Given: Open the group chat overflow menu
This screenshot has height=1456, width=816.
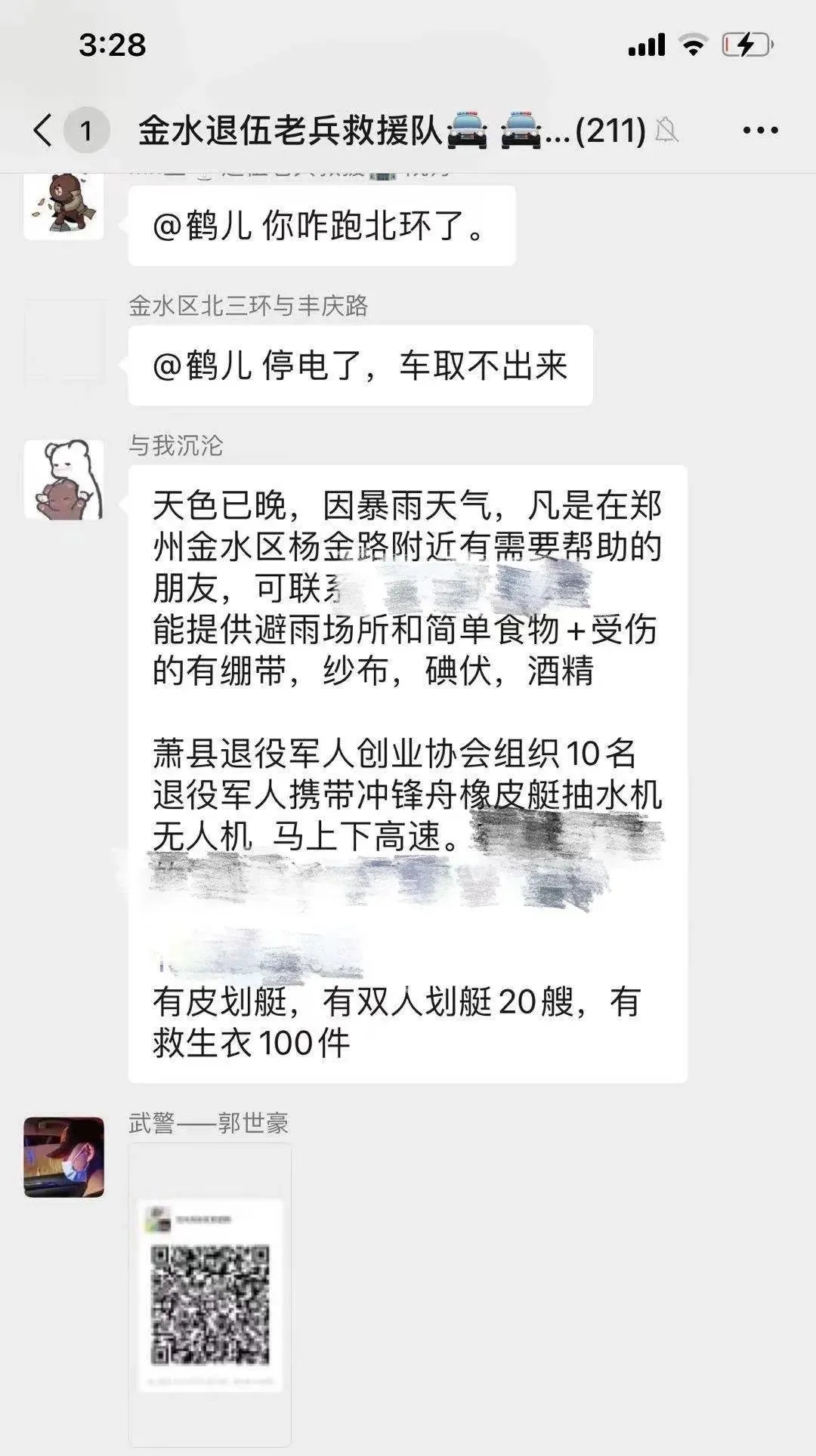Looking at the screenshot, I should (760, 131).
